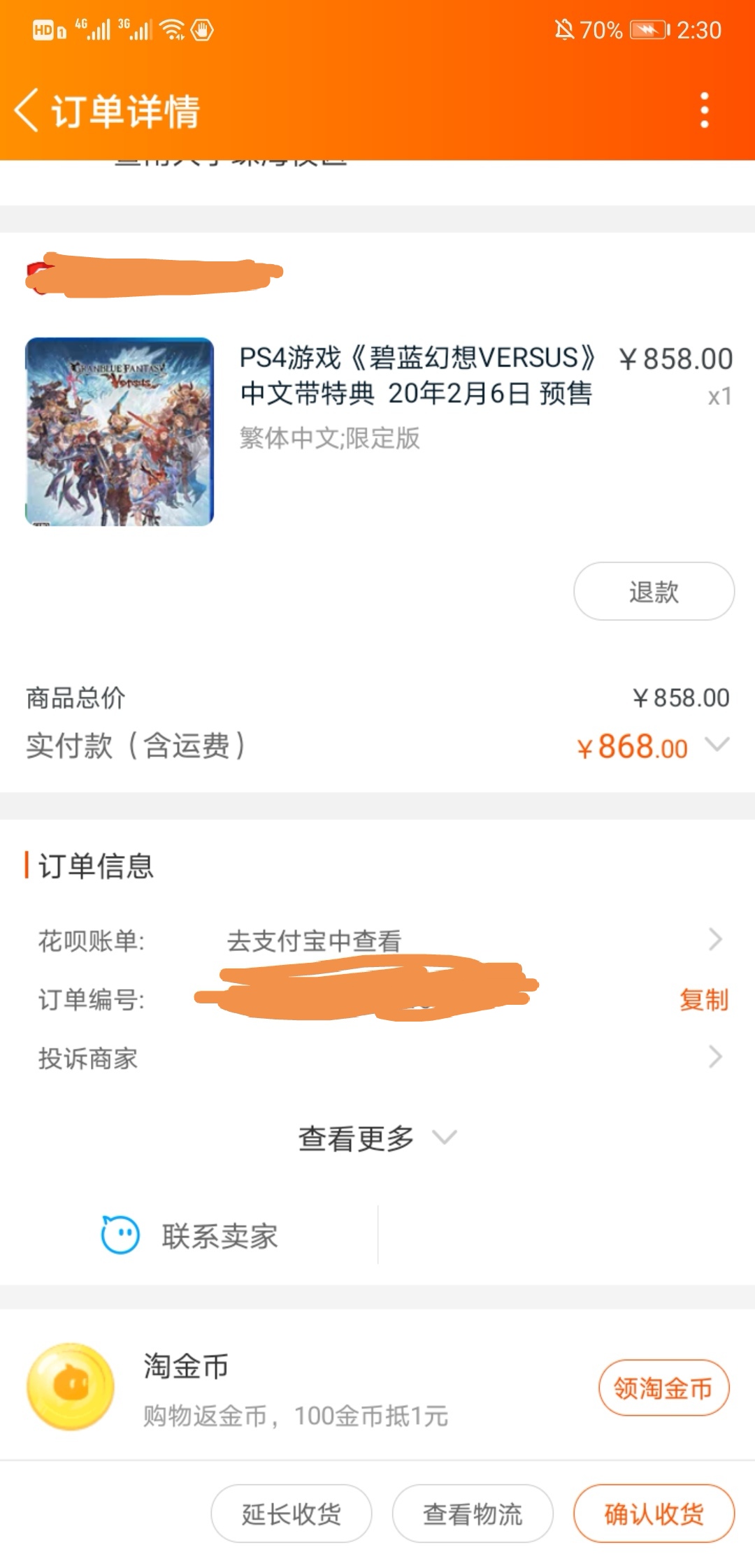Open 花呗账单 details via its arrow

pyautogui.click(x=714, y=939)
